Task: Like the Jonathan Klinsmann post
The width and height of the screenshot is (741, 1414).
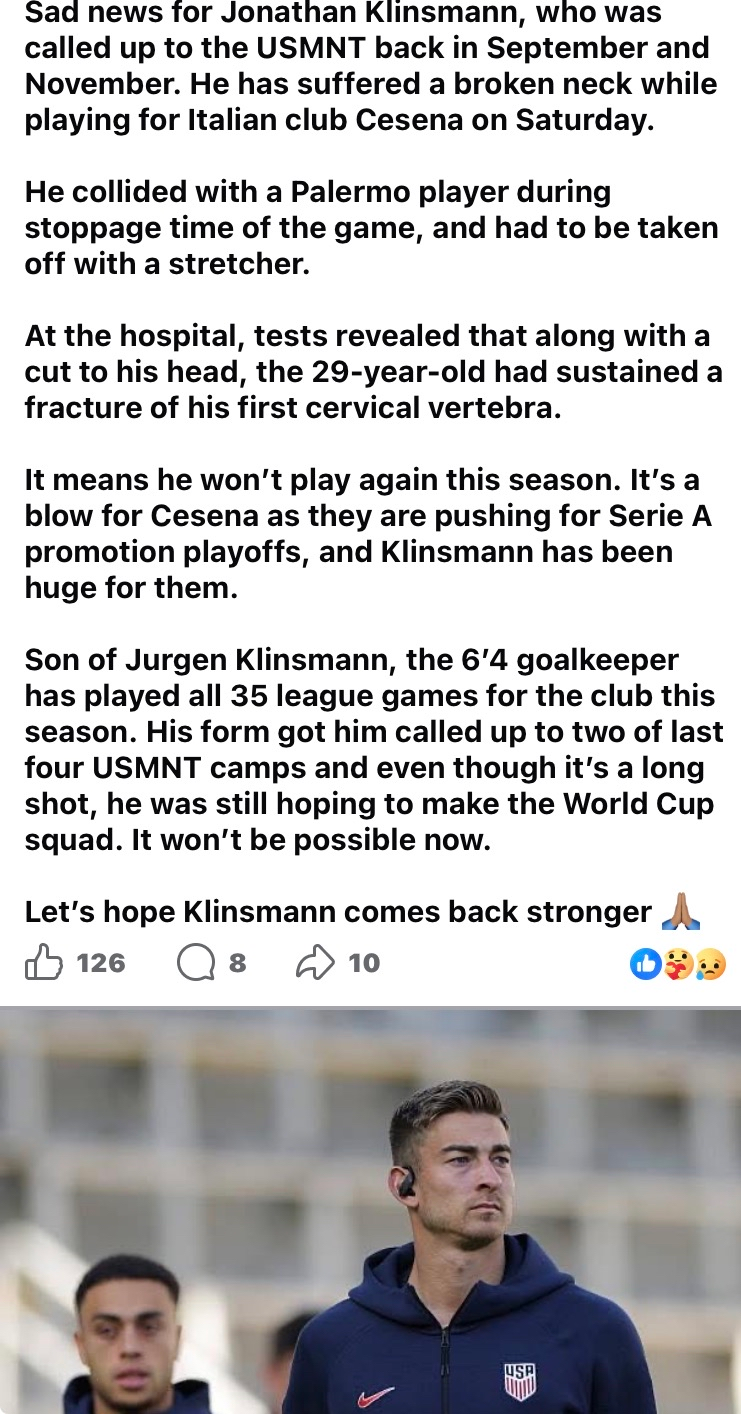Action: click(43, 963)
